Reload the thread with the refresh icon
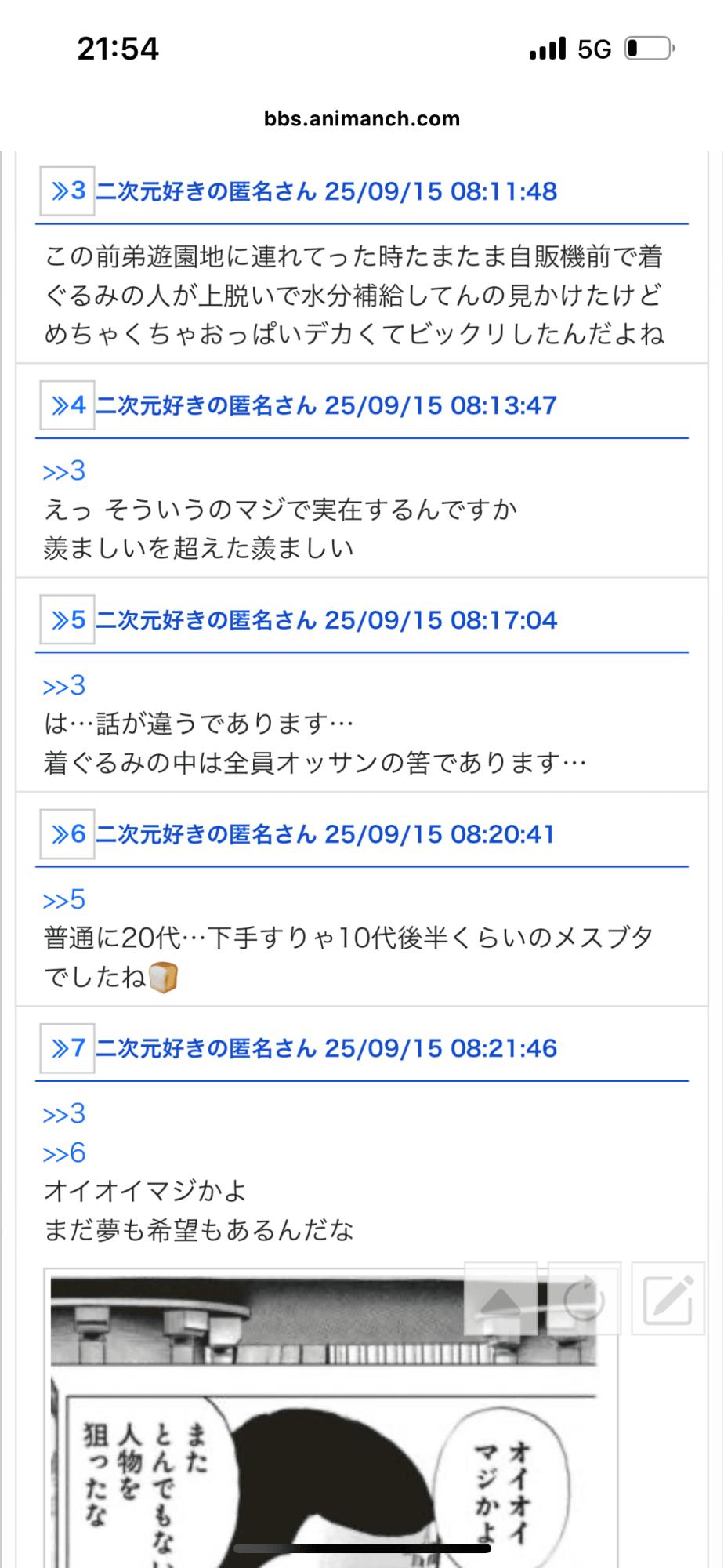This screenshot has width=724, height=1568. point(584,1298)
